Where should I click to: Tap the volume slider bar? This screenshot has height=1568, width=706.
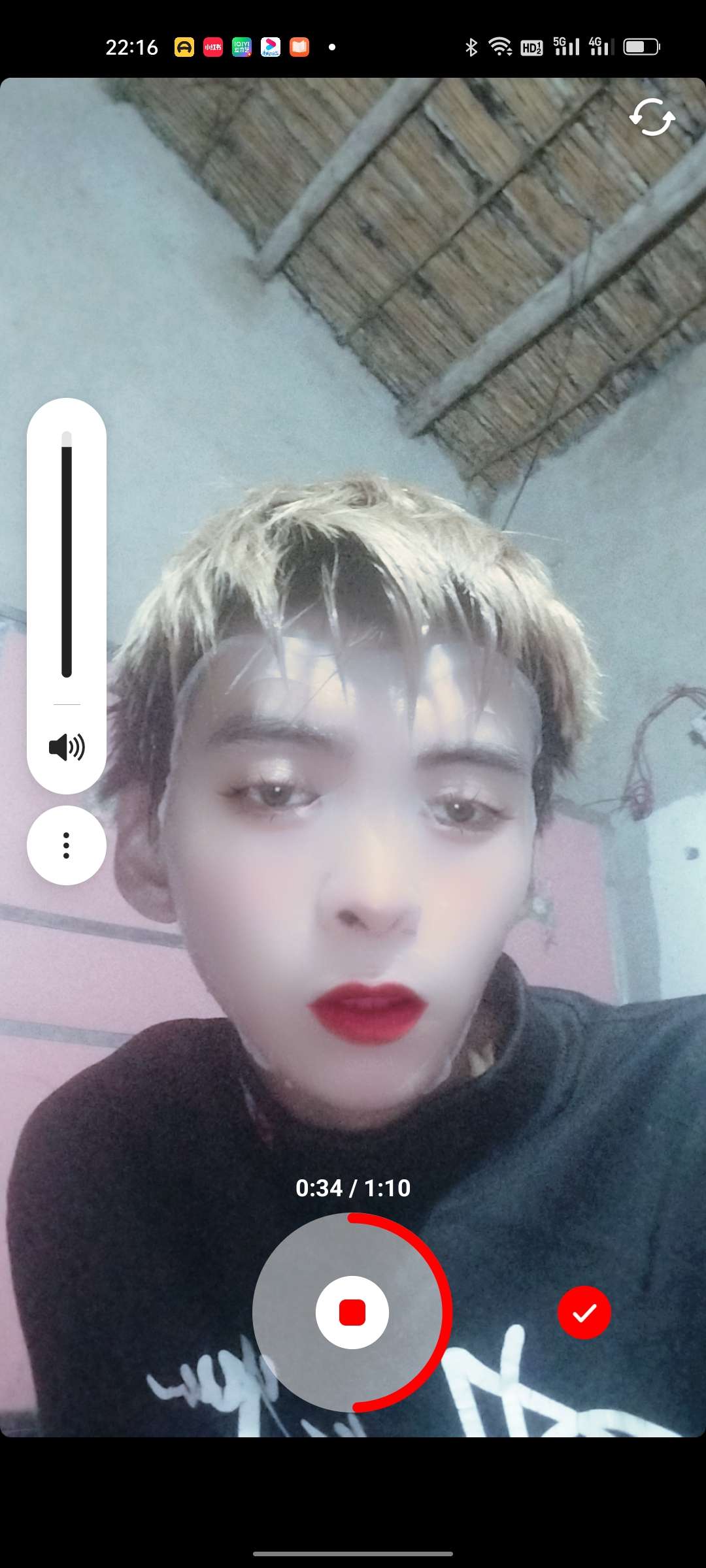coord(67,555)
